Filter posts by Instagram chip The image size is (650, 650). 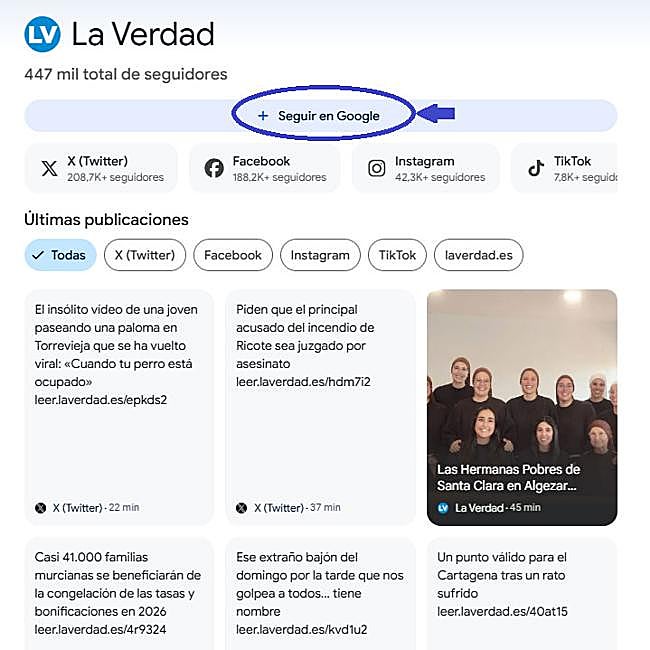320,255
